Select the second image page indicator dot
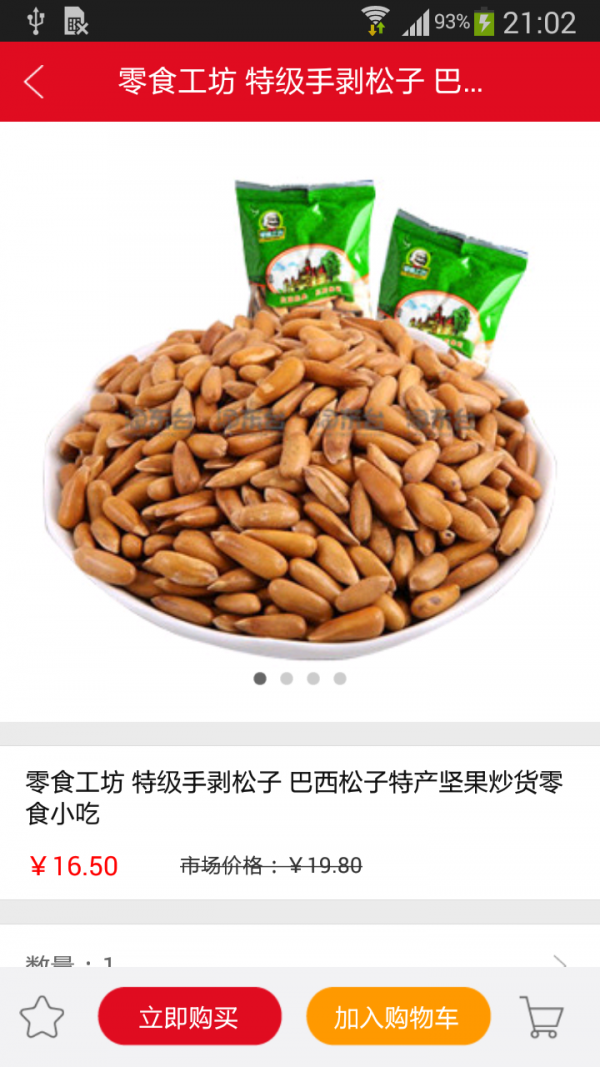This screenshot has width=600, height=1067. point(287,678)
